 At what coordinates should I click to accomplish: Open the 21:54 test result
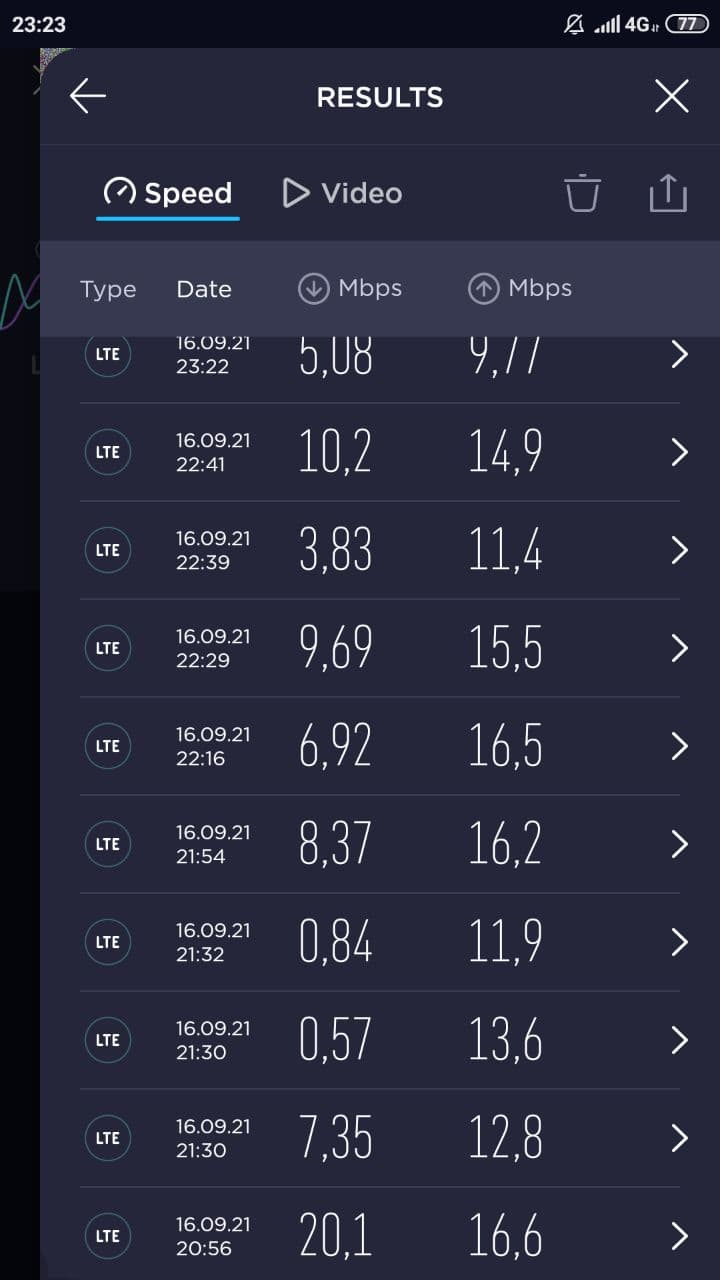[380, 845]
